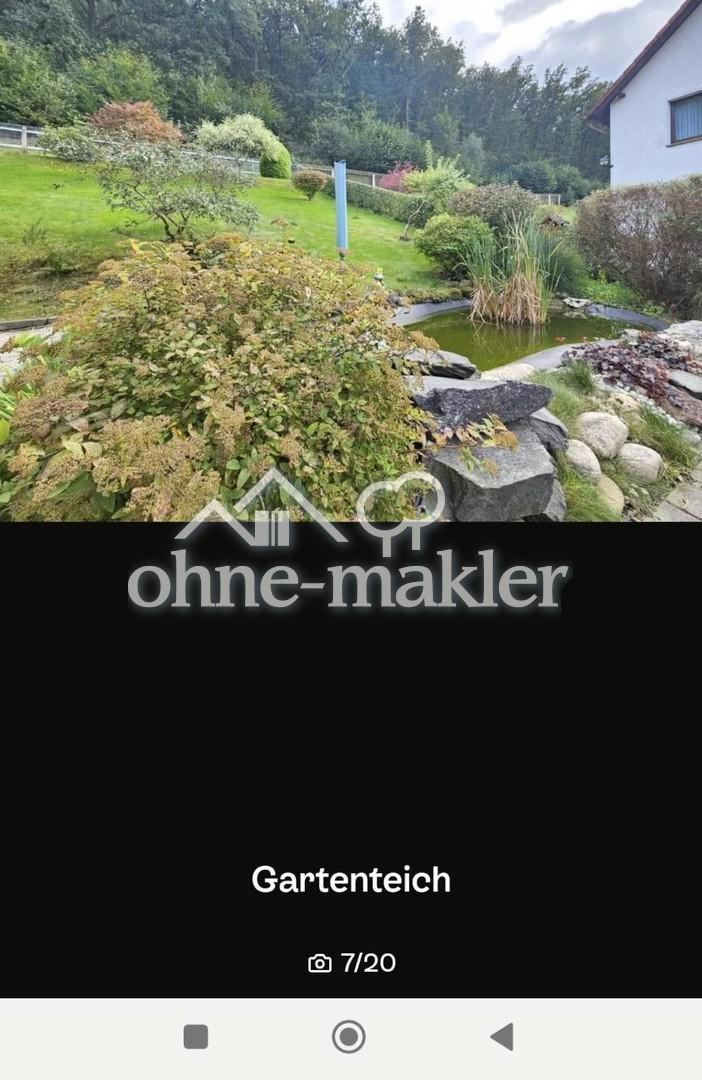The height and width of the screenshot is (1080, 702).
Task: Open recent apps overview
Action: click(x=196, y=1037)
